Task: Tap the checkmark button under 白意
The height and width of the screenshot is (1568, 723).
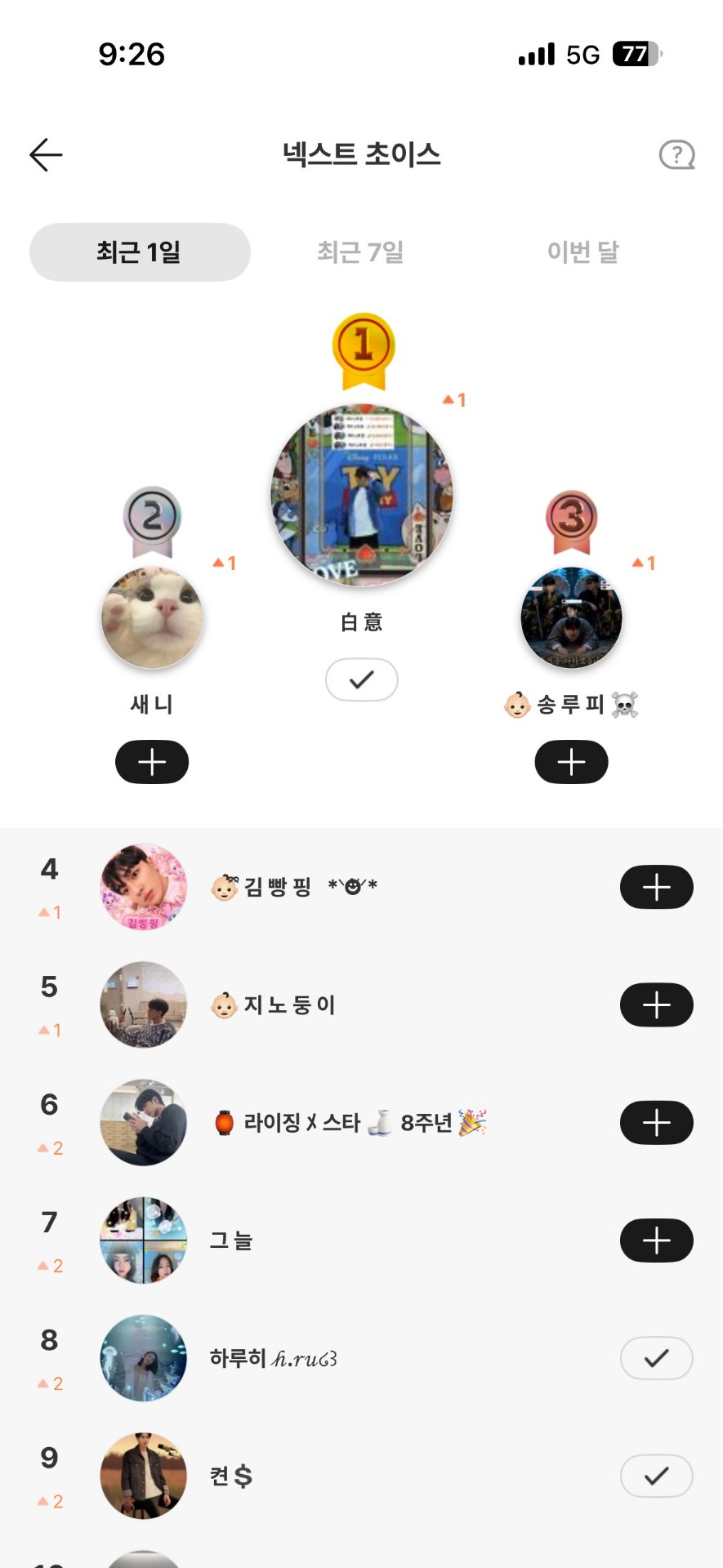Action: [361, 679]
